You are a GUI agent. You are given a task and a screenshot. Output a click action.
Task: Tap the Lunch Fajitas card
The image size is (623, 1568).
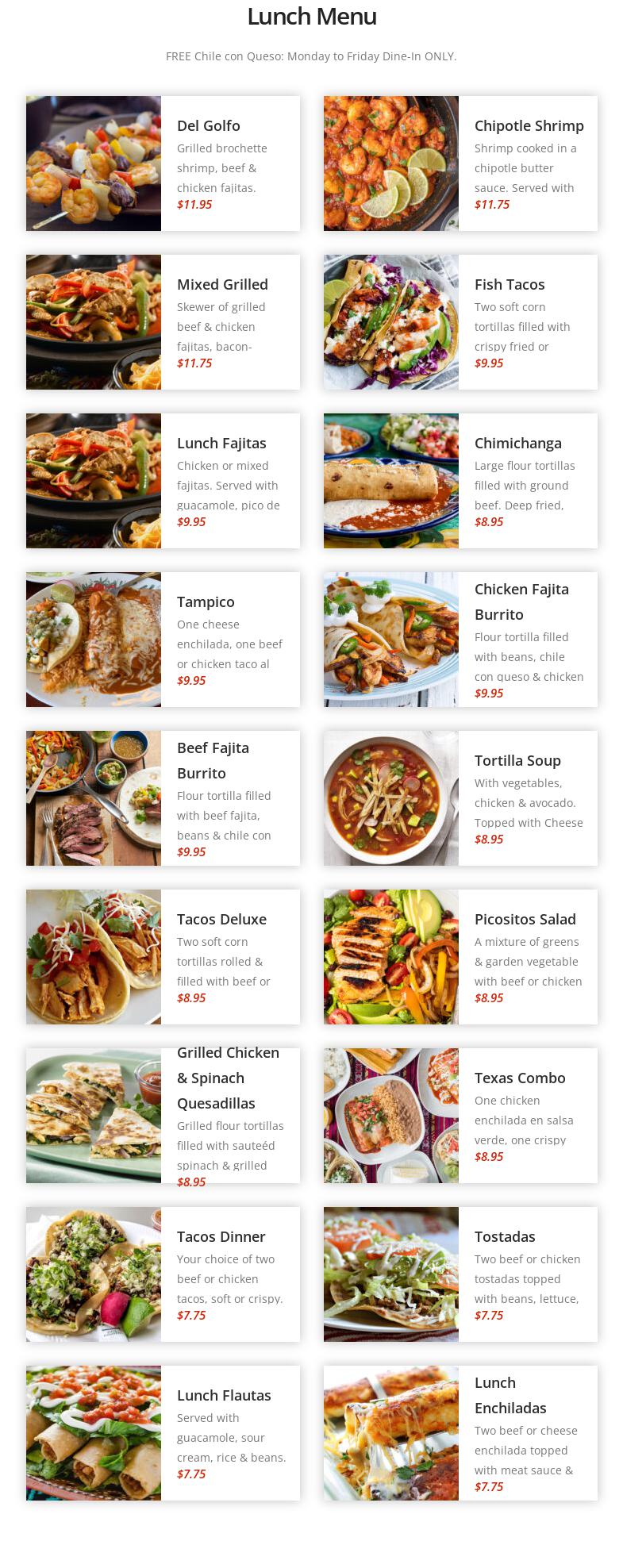pos(221,444)
